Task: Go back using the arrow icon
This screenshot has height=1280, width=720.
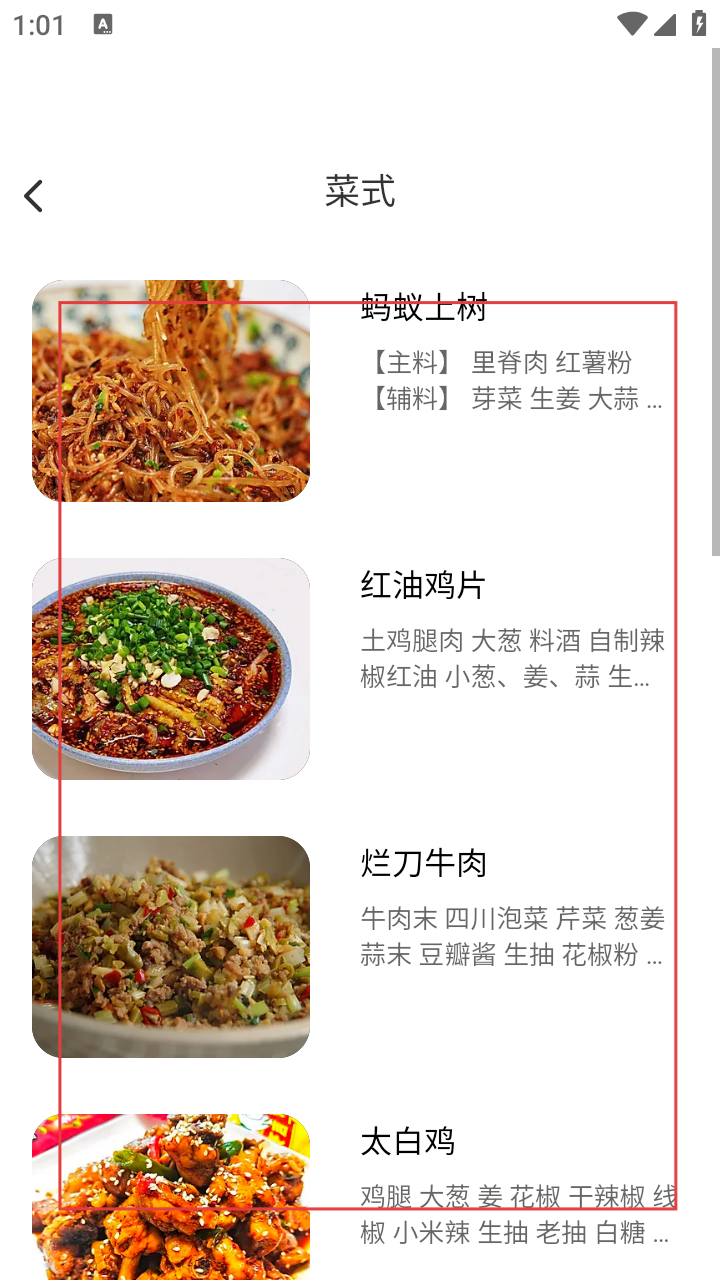Action: click(x=34, y=196)
